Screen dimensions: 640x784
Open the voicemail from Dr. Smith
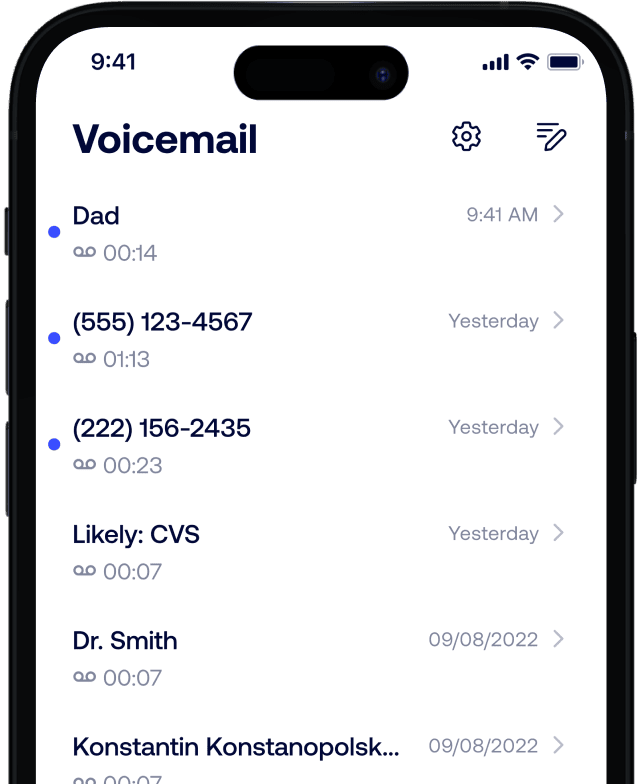(318, 657)
